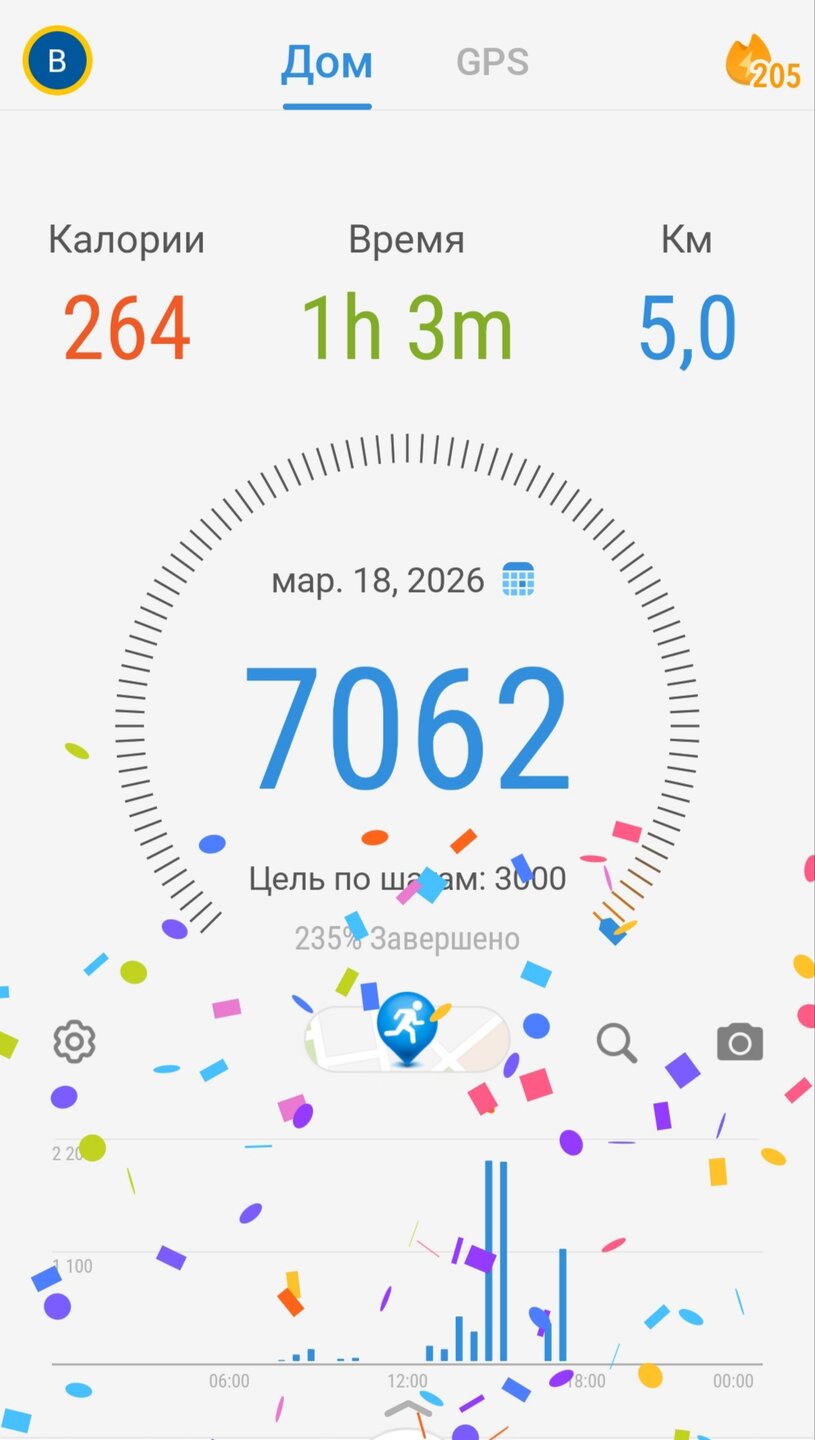Switch to the GPS tab
The height and width of the screenshot is (1440, 815).
[492, 62]
